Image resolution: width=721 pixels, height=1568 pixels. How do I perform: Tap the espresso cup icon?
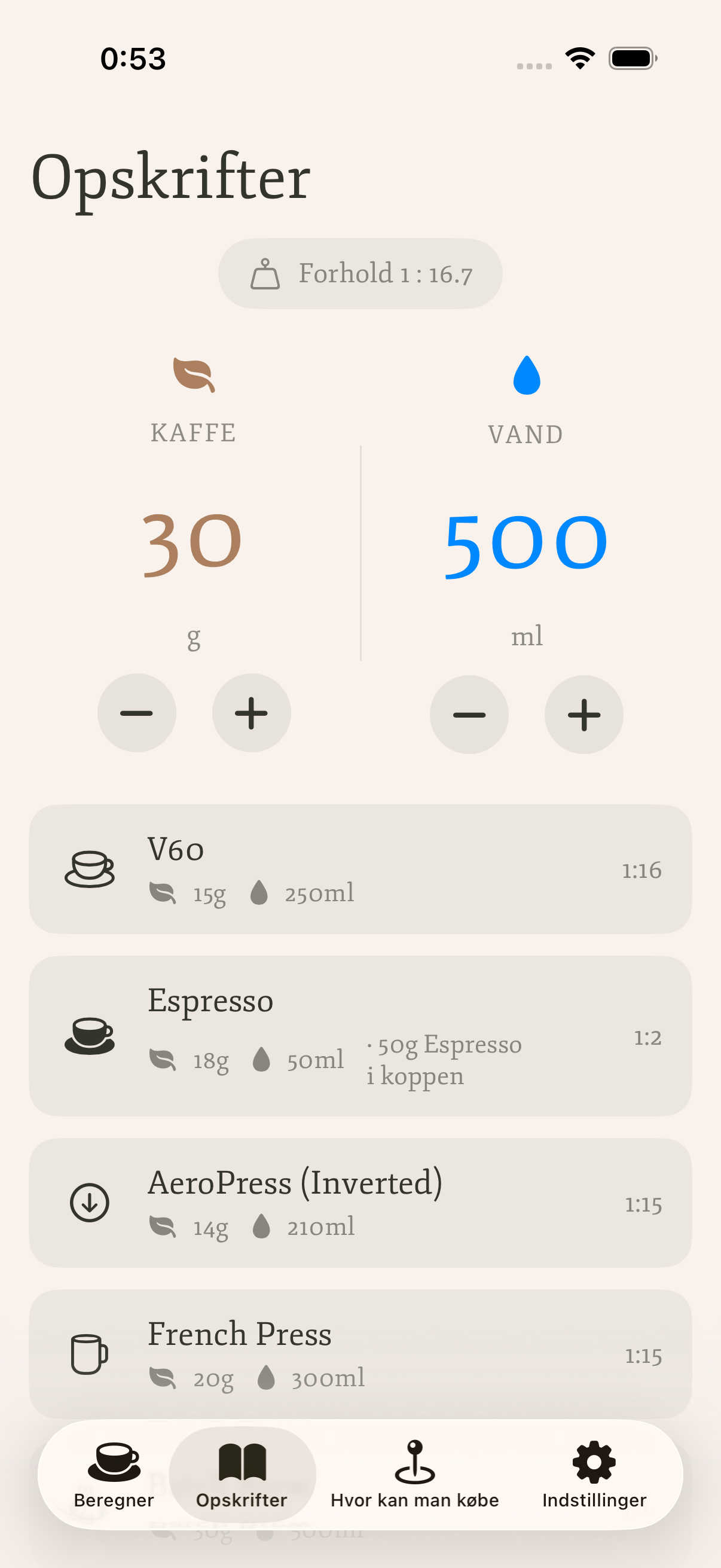click(90, 1035)
